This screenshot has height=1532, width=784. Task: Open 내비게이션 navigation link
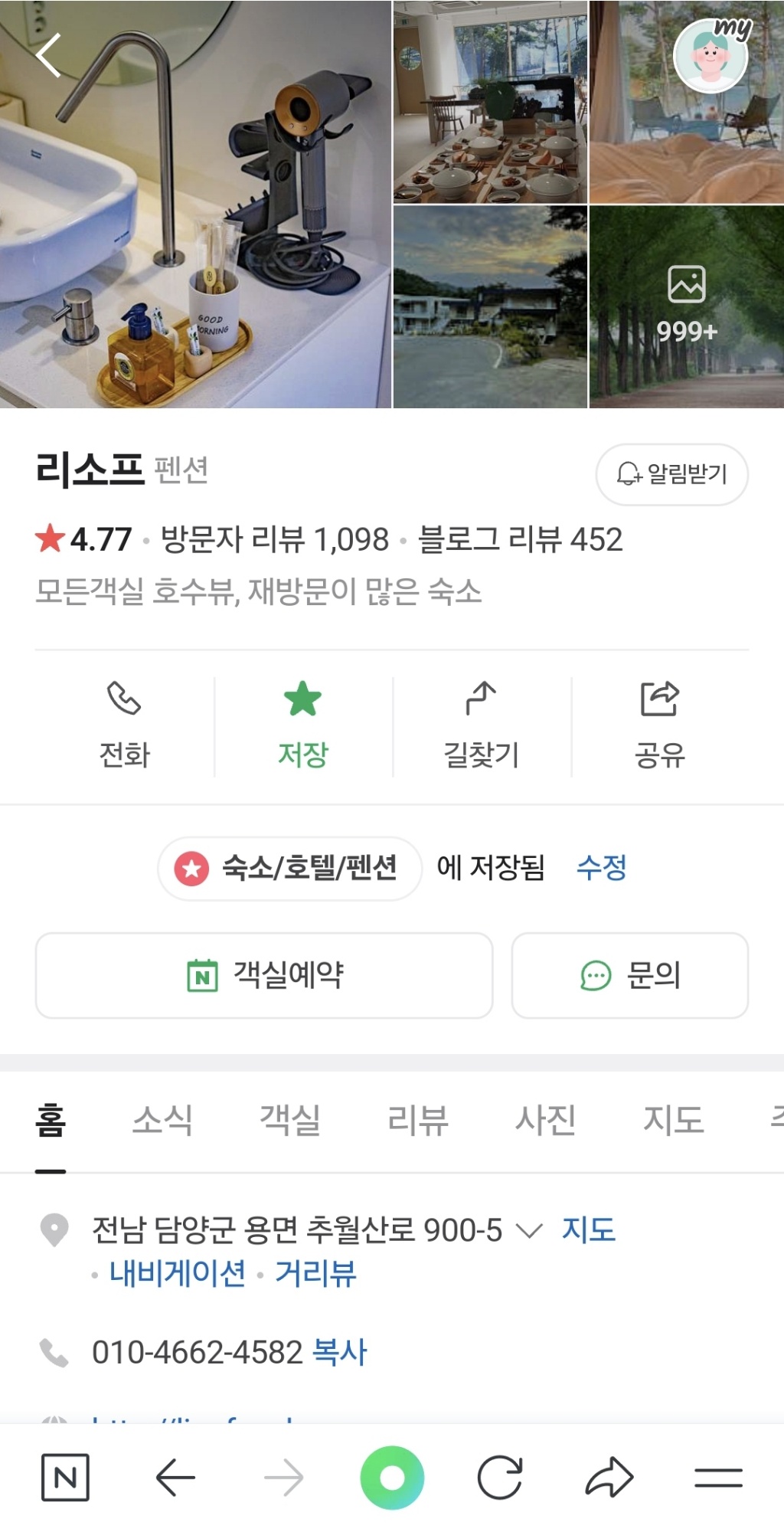click(x=178, y=1274)
